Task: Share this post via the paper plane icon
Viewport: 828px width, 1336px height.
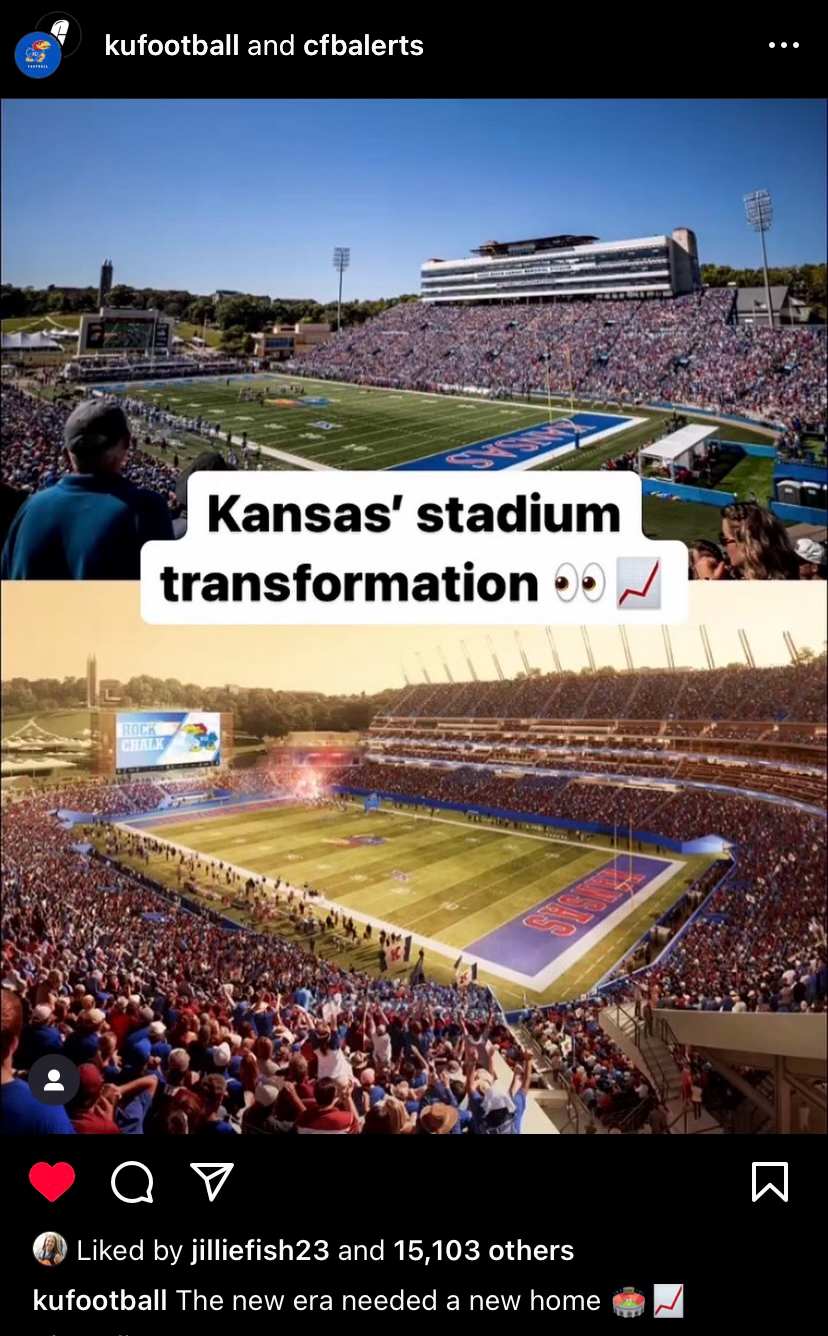Action: click(x=212, y=1182)
